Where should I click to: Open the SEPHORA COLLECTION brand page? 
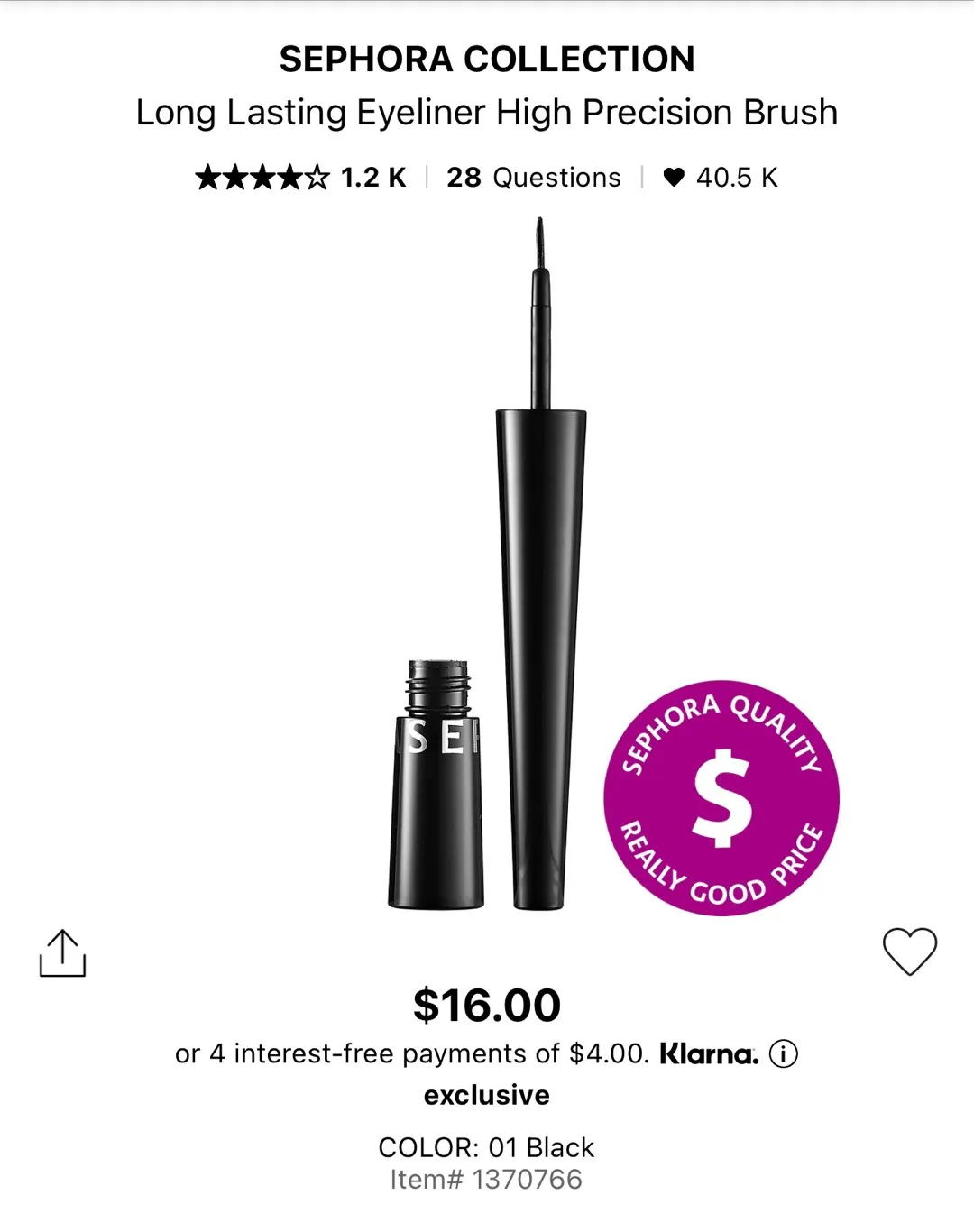[x=487, y=60]
